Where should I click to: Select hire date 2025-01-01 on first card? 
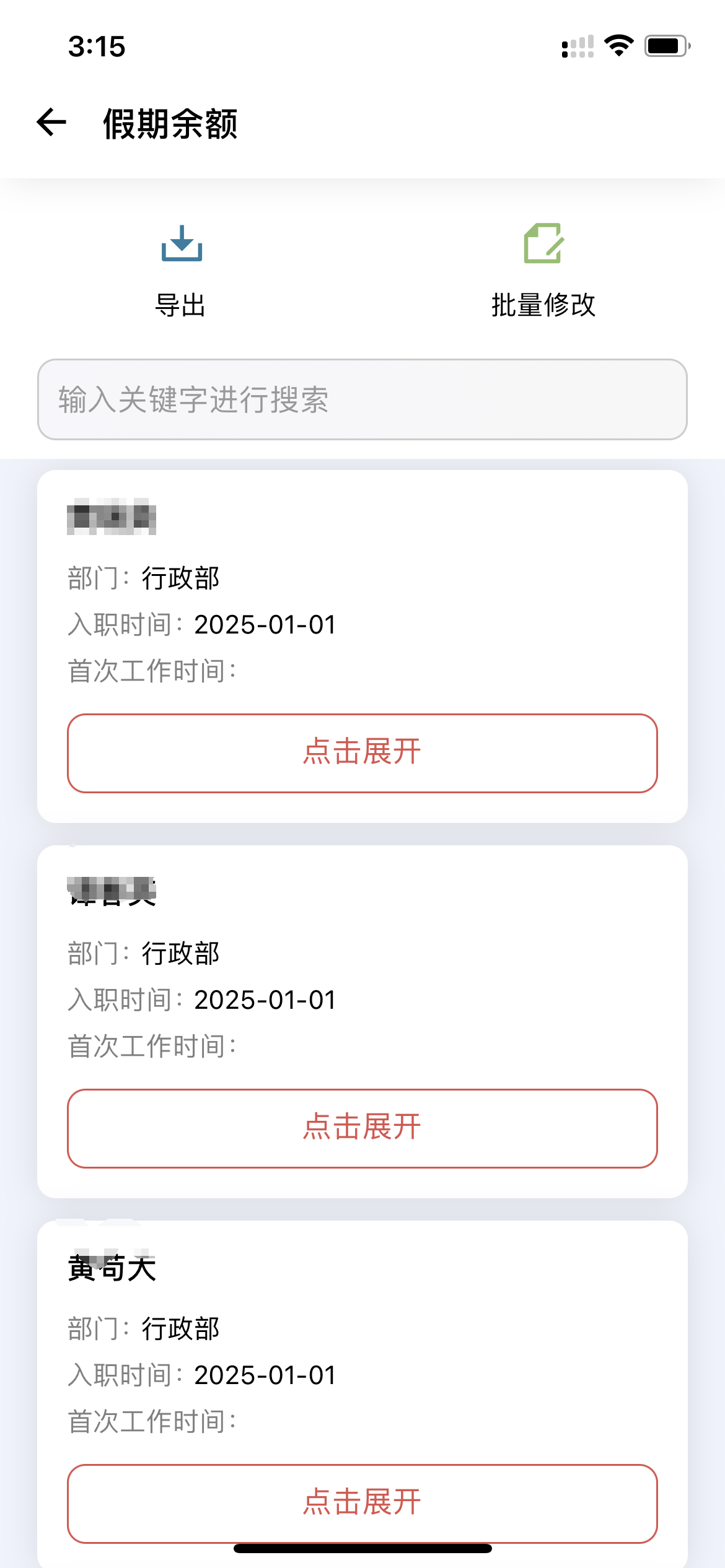click(x=265, y=625)
